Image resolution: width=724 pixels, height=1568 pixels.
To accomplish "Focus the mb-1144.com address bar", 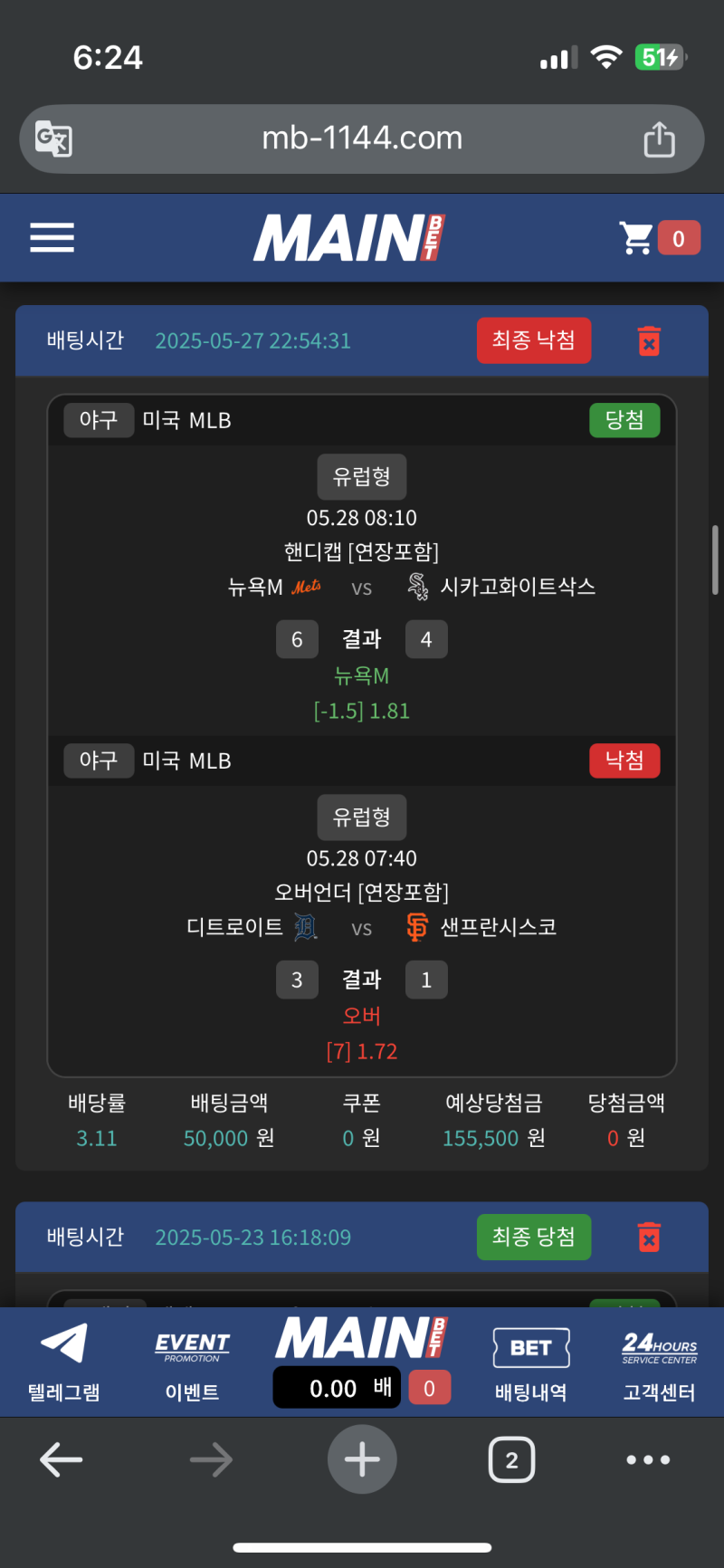I will (362, 139).
